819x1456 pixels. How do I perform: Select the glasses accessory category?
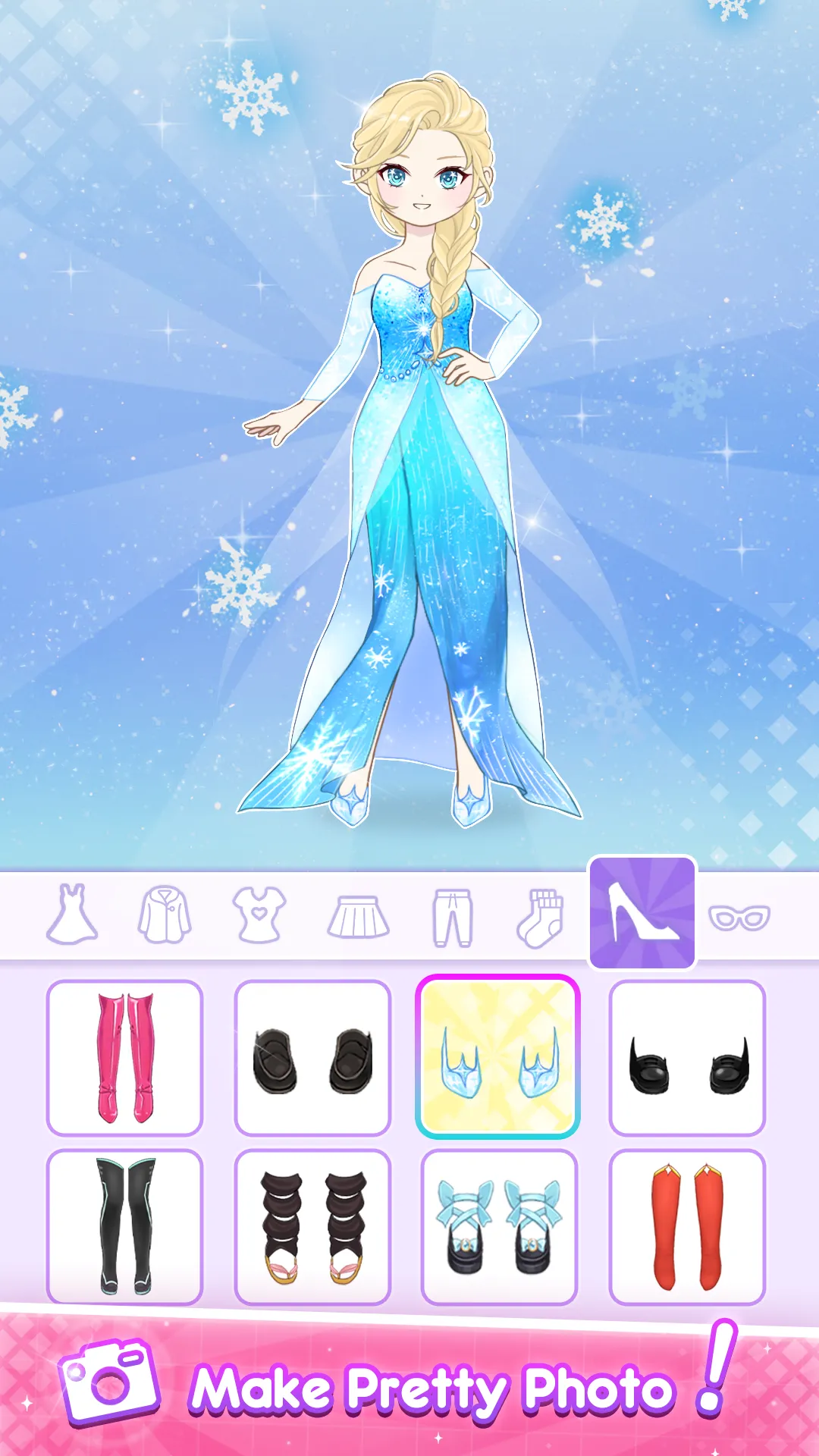point(733,915)
